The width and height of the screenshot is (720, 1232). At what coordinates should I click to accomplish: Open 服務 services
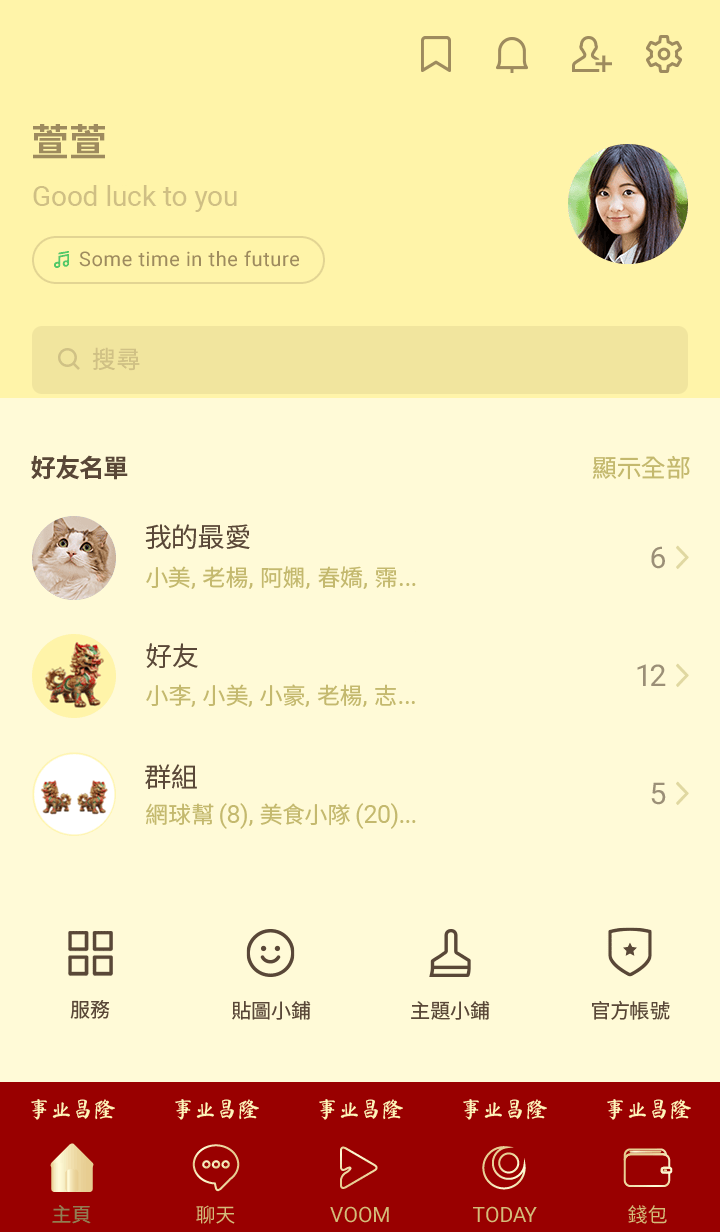point(90,973)
